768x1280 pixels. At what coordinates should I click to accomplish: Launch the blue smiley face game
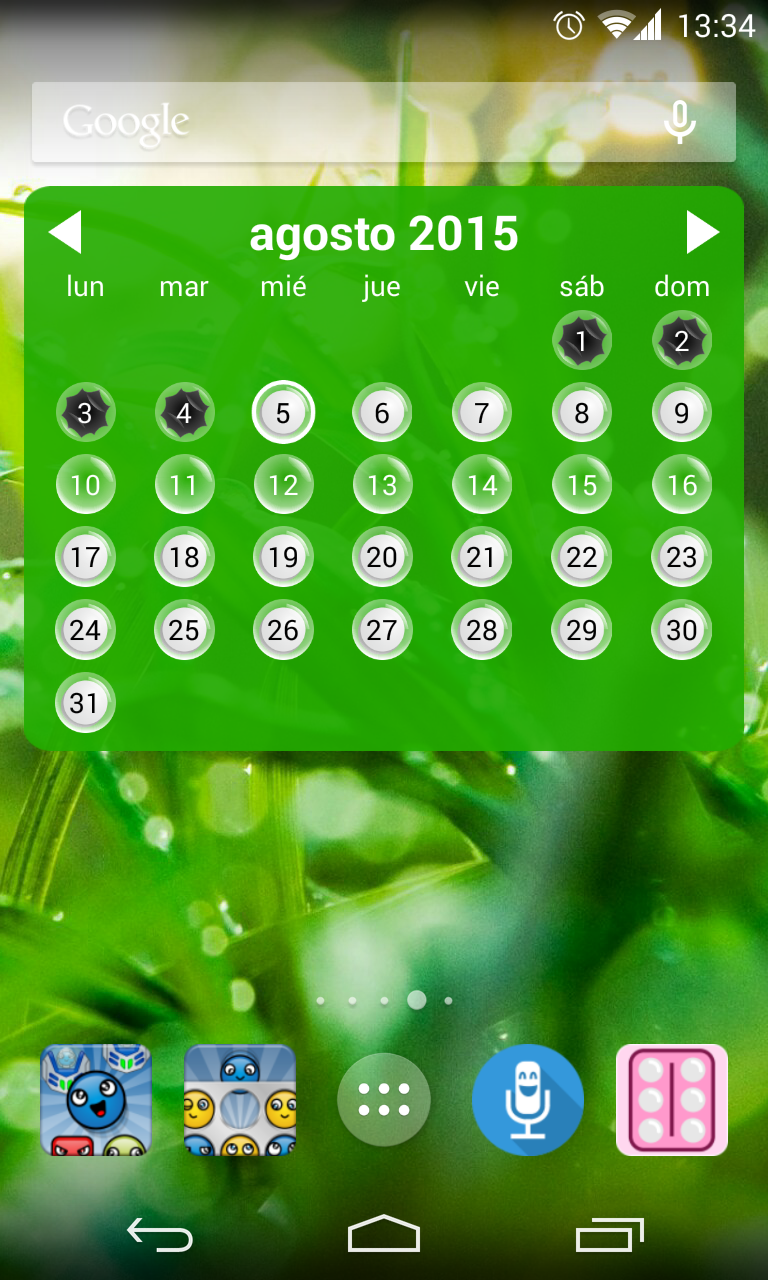[96, 1099]
